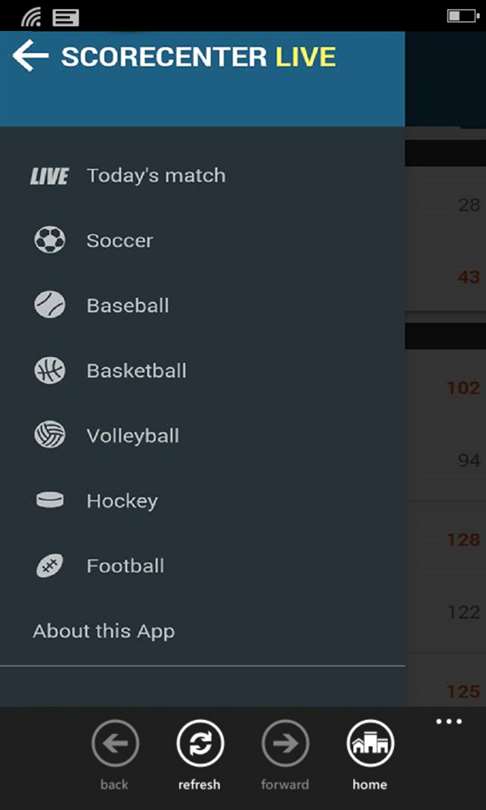This screenshot has width=486, height=810.
Task: Select Soccer from the menu
Action: click(x=202, y=241)
